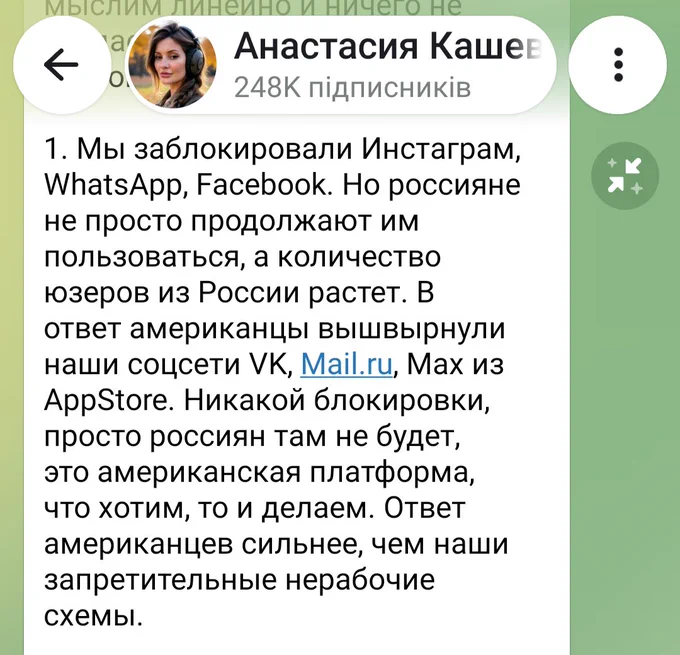This screenshot has width=680, height=655.
Task: Tap the collapse arrows button beside the post
Action: point(625,176)
